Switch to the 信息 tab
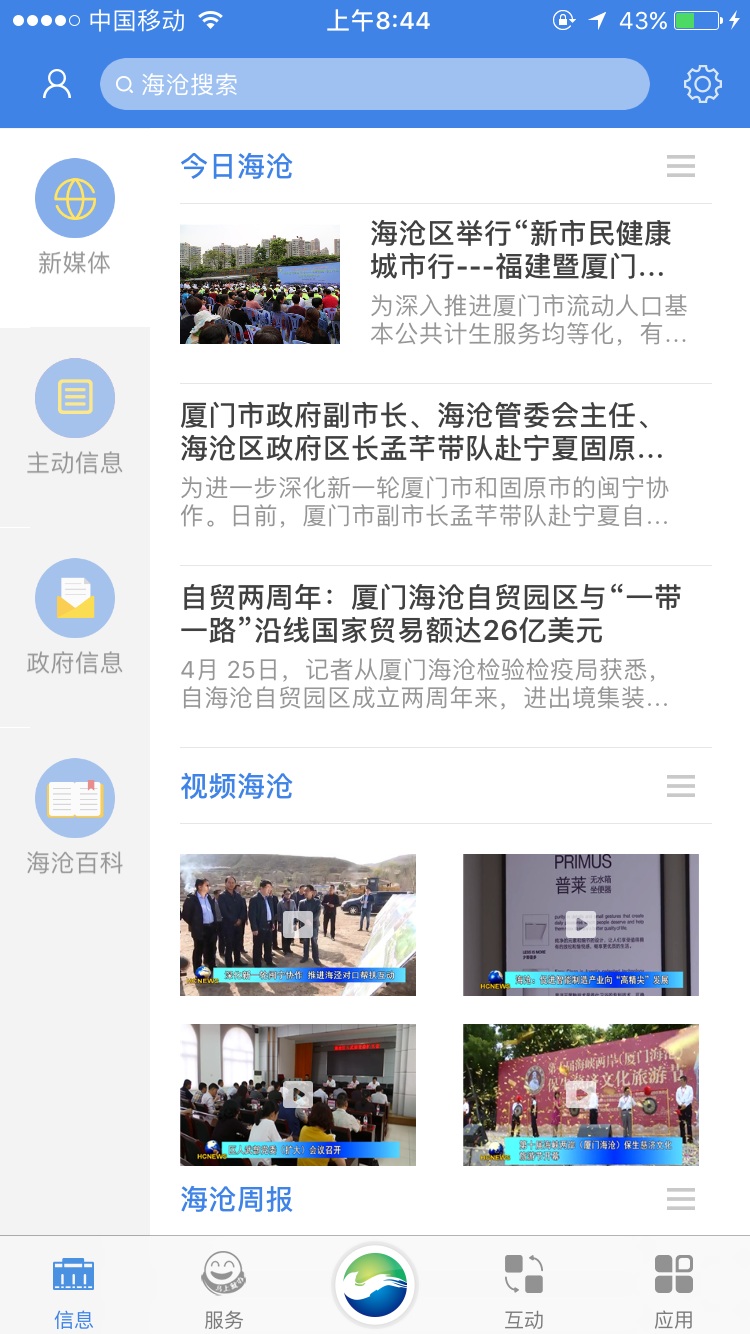Viewport: 750px width, 1334px height. (x=74, y=1291)
